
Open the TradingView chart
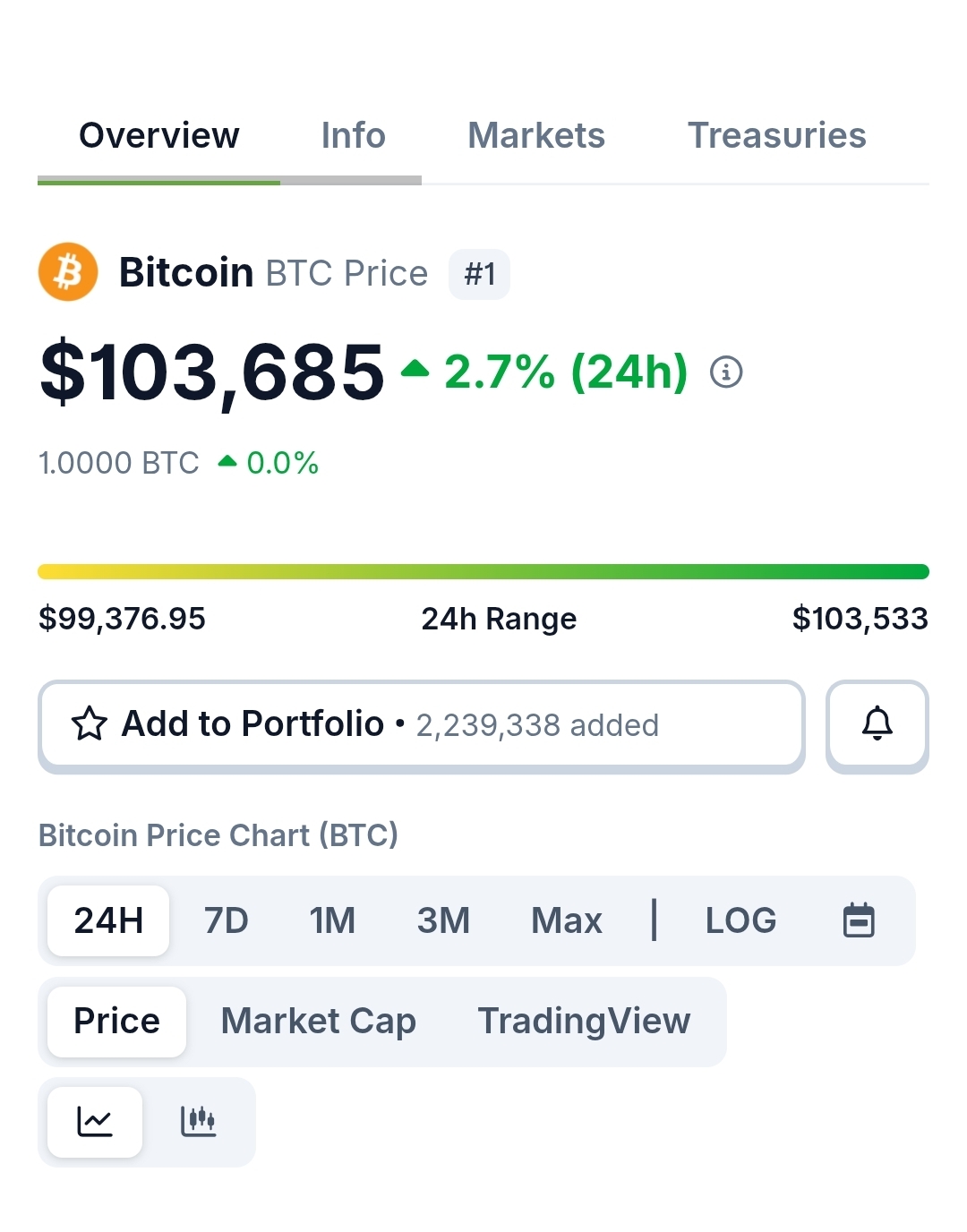tap(584, 1022)
